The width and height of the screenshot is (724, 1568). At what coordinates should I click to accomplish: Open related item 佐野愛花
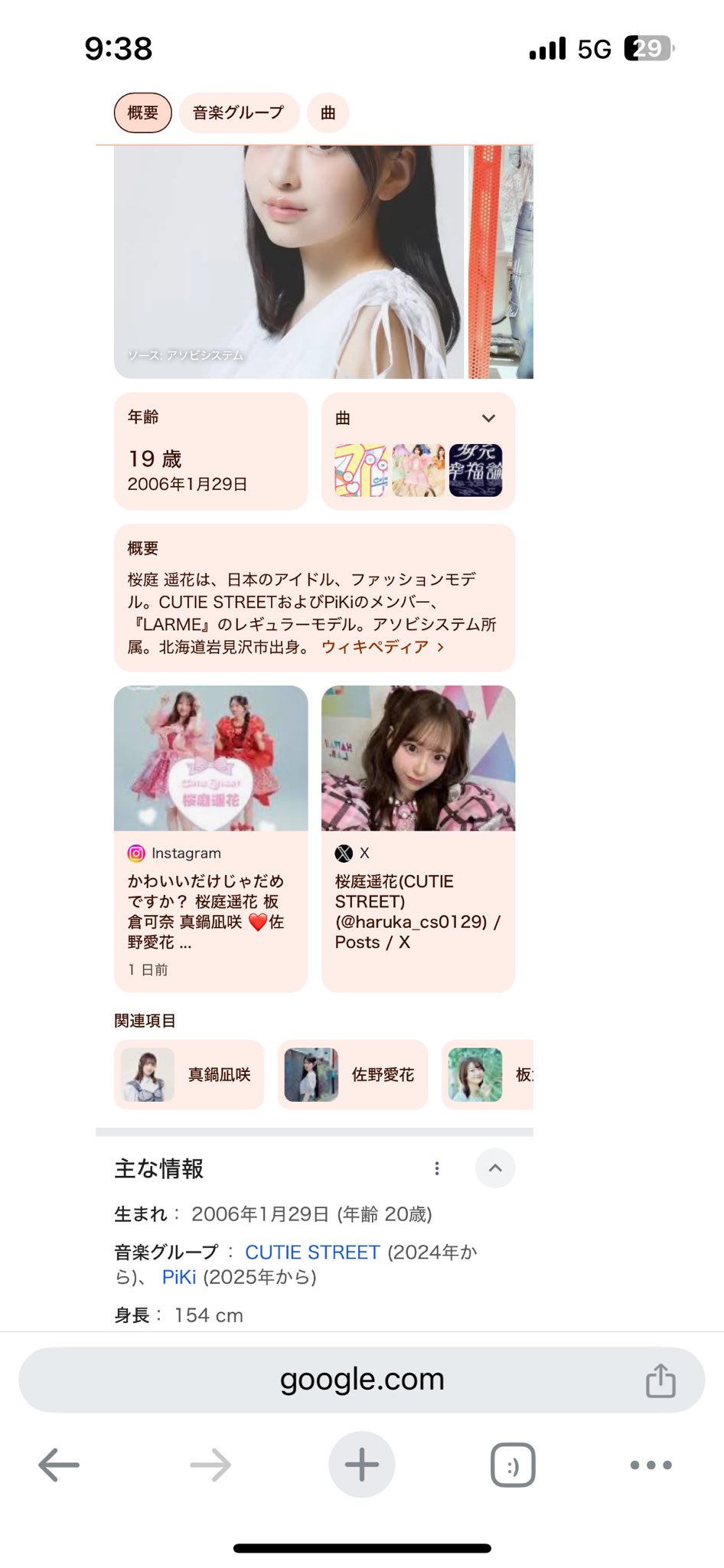352,1075
